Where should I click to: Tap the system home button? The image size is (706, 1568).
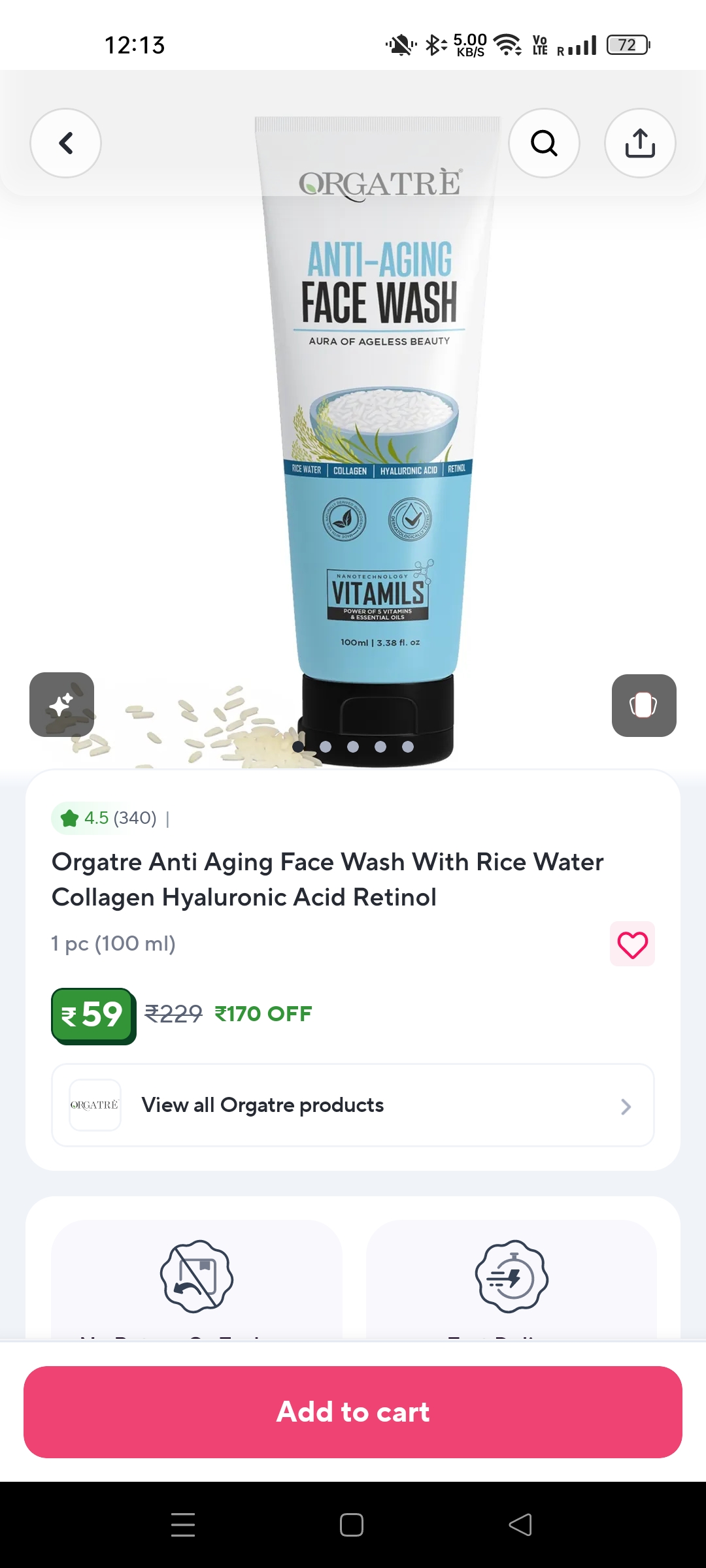[352, 1525]
